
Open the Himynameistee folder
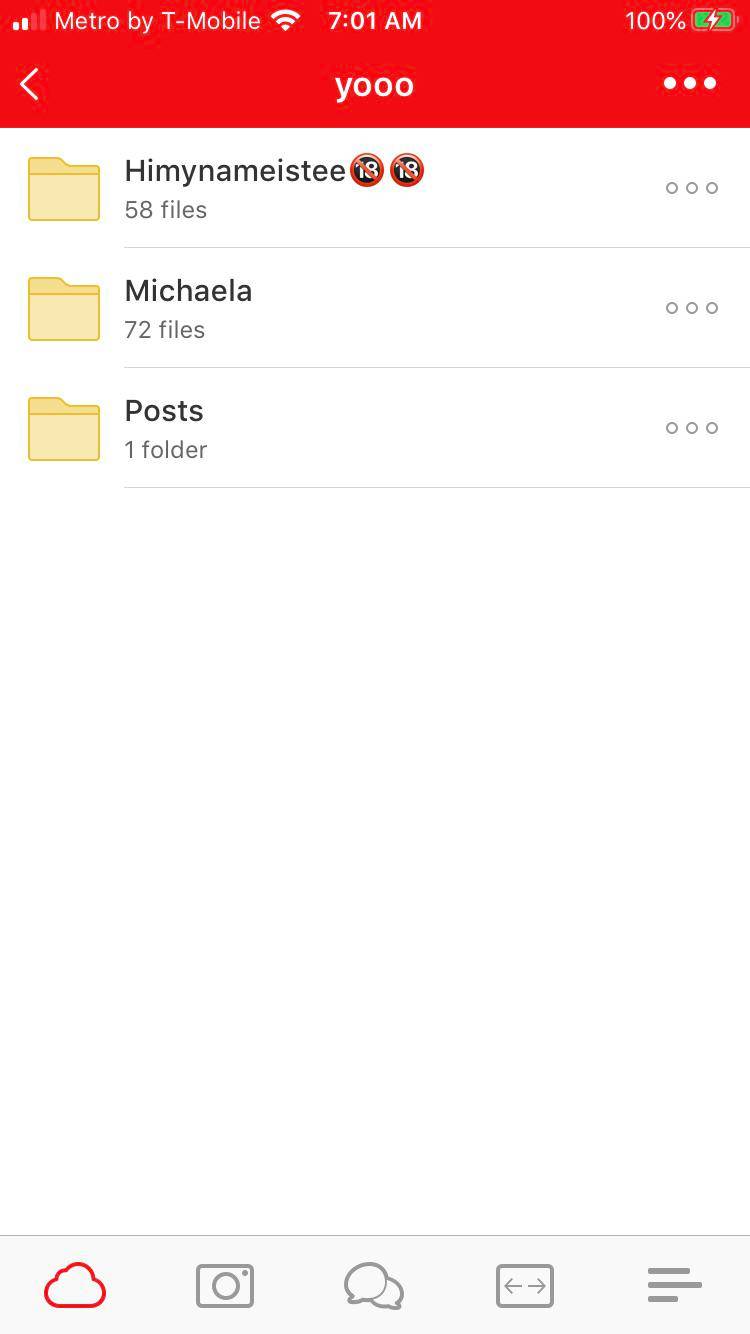[x=300, y=188]
